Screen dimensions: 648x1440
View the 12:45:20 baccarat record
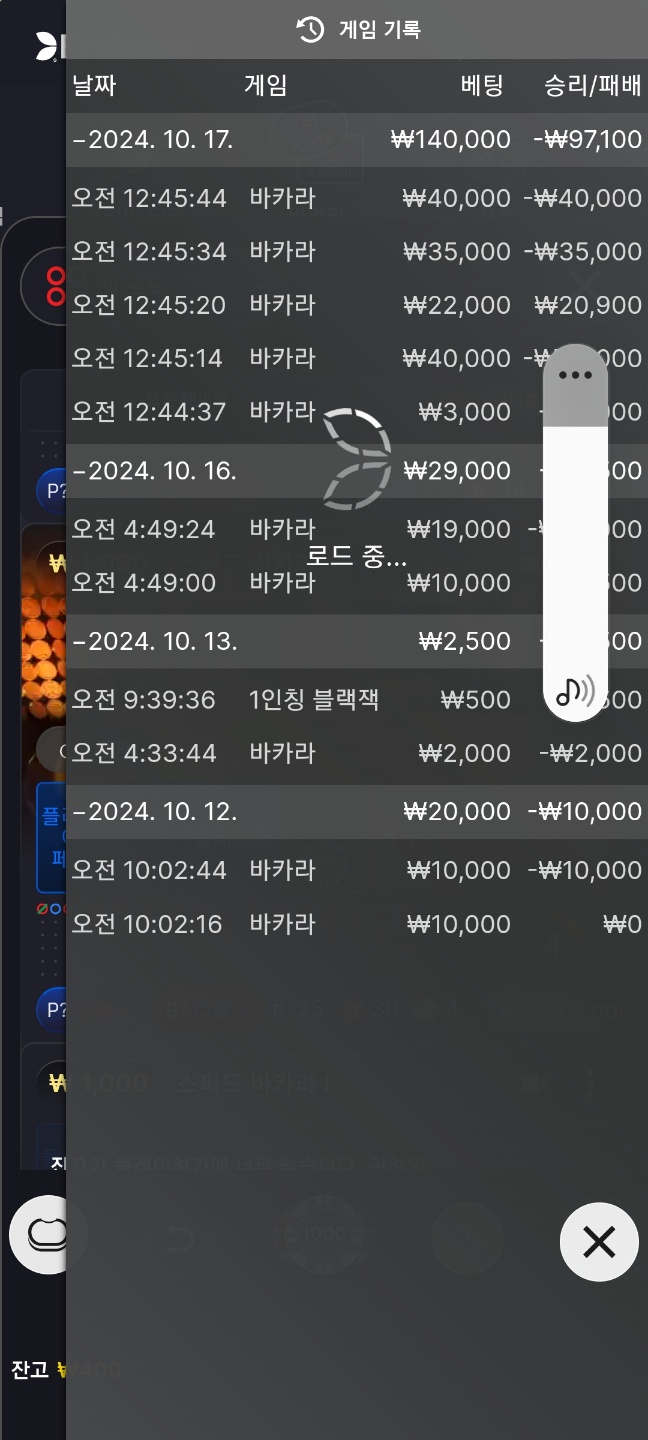356,305
